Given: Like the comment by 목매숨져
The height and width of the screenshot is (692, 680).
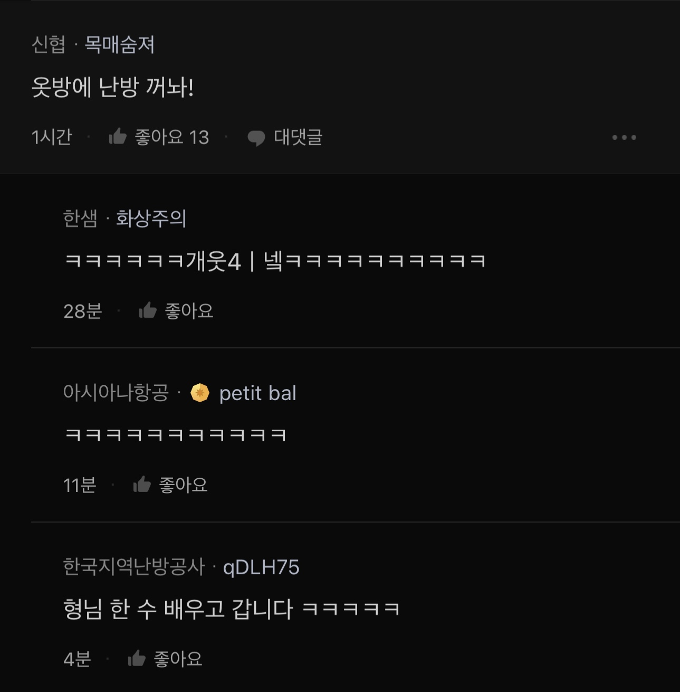Looking at the screenshot, I should tap(158, 137).
